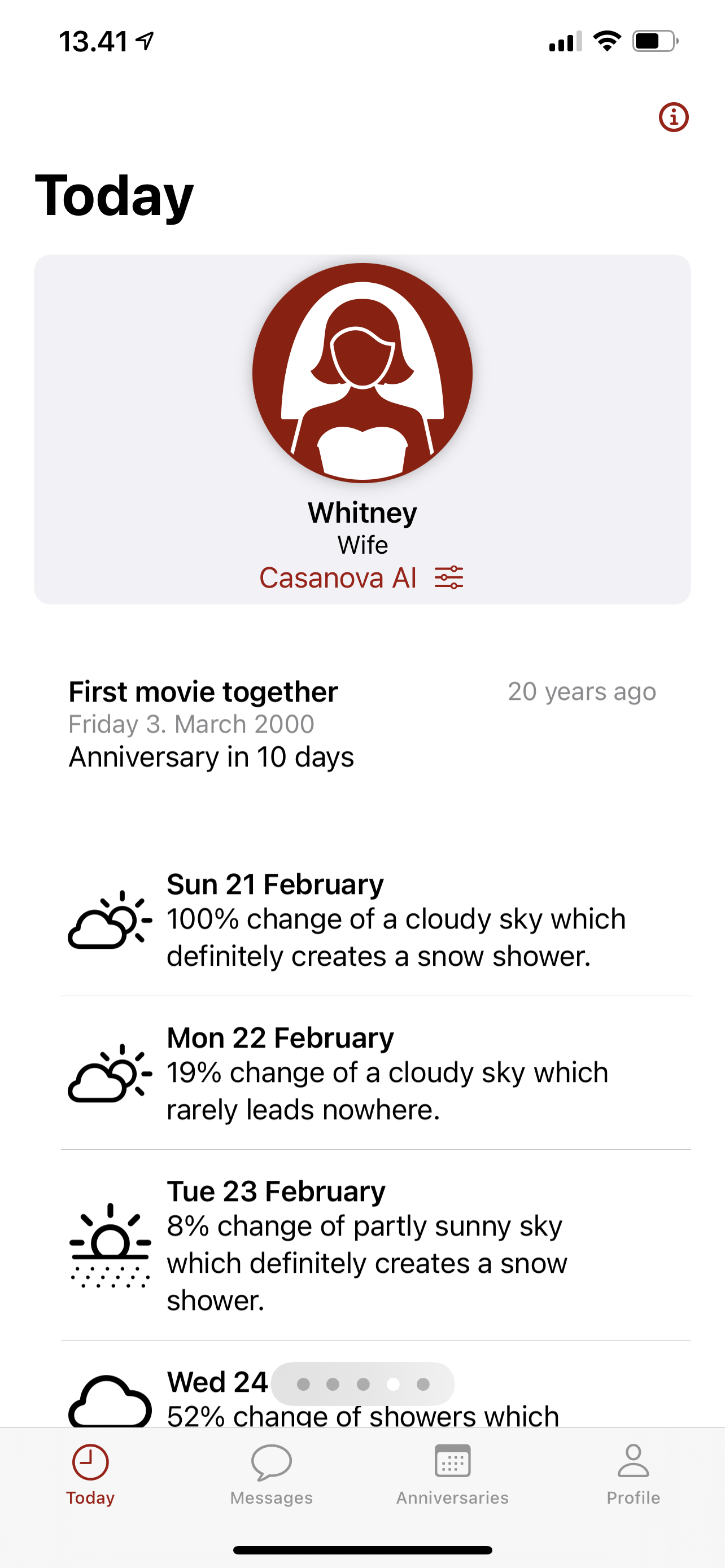725x1568 pixels.
Task: Open First movie together anniversary
Action: pyautogui.click(x=362, y=724)
